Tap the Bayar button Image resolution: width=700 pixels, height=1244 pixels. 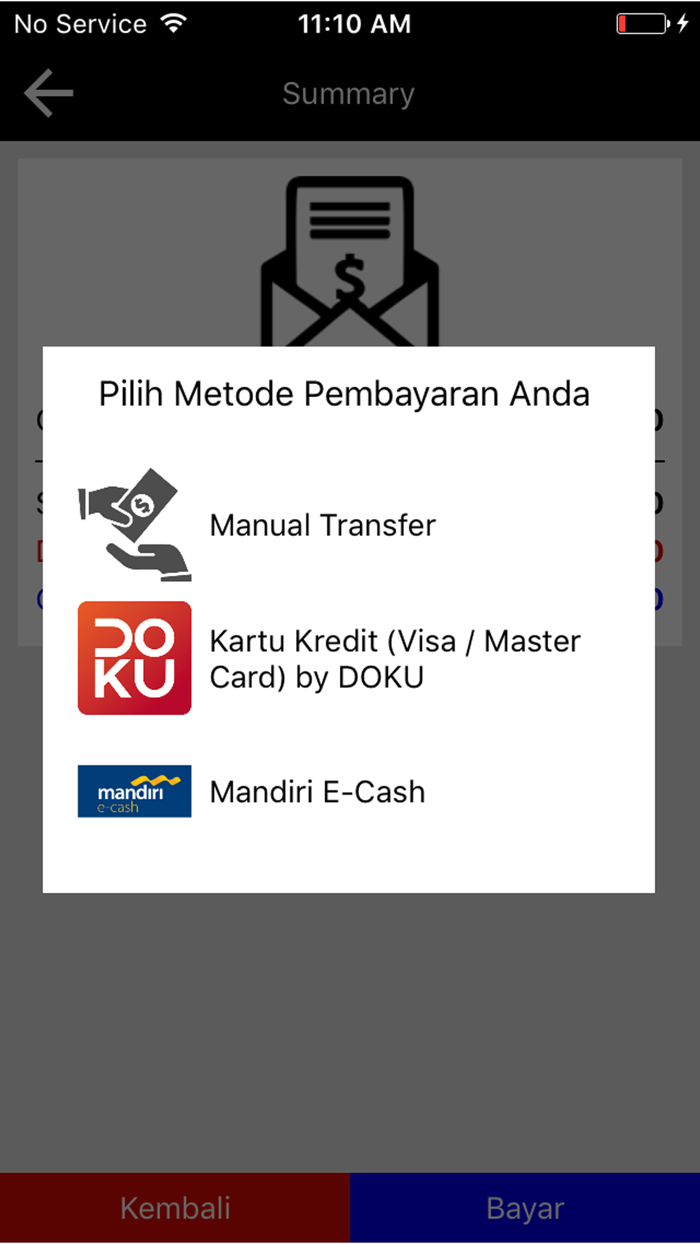pos(525,1208)
